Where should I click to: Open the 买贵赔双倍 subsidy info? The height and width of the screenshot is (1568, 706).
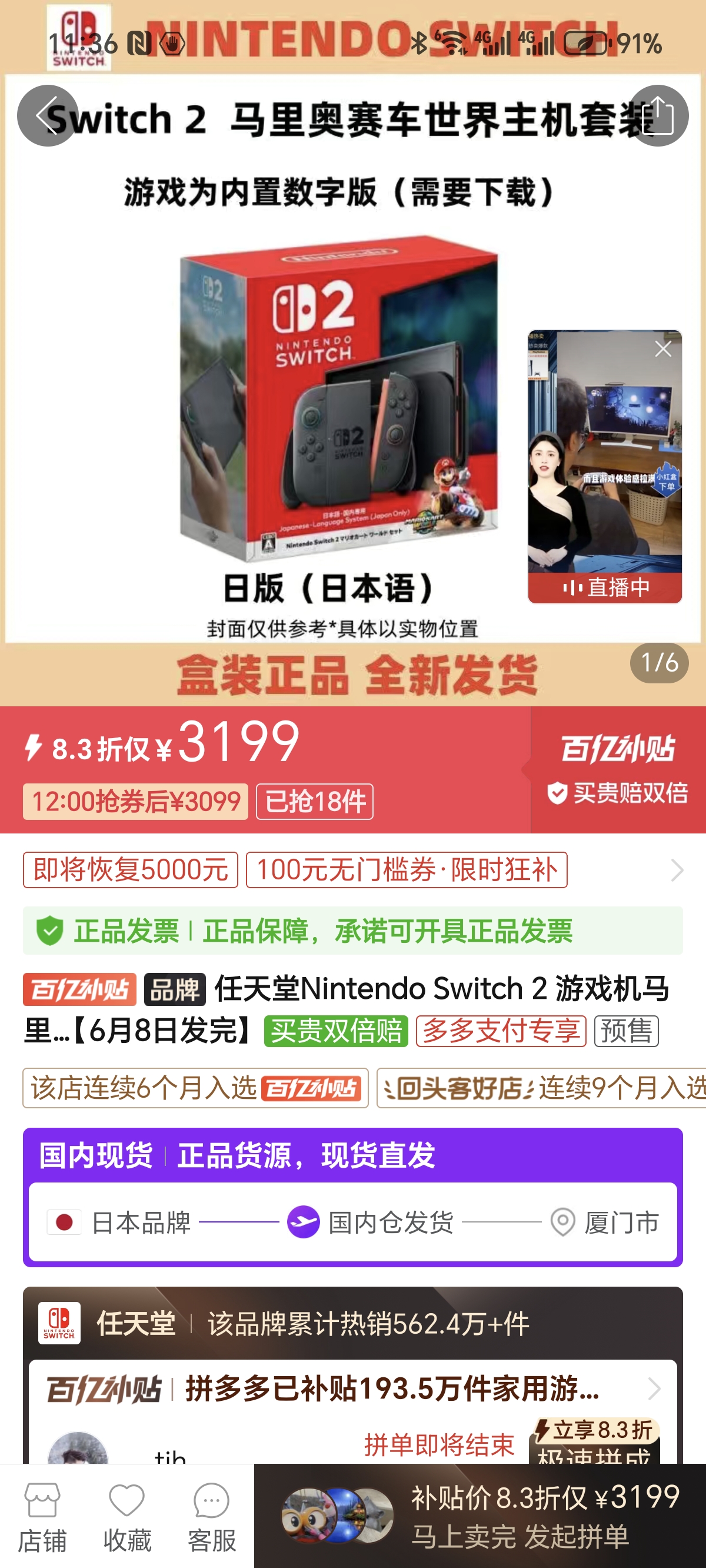[618, 792]
